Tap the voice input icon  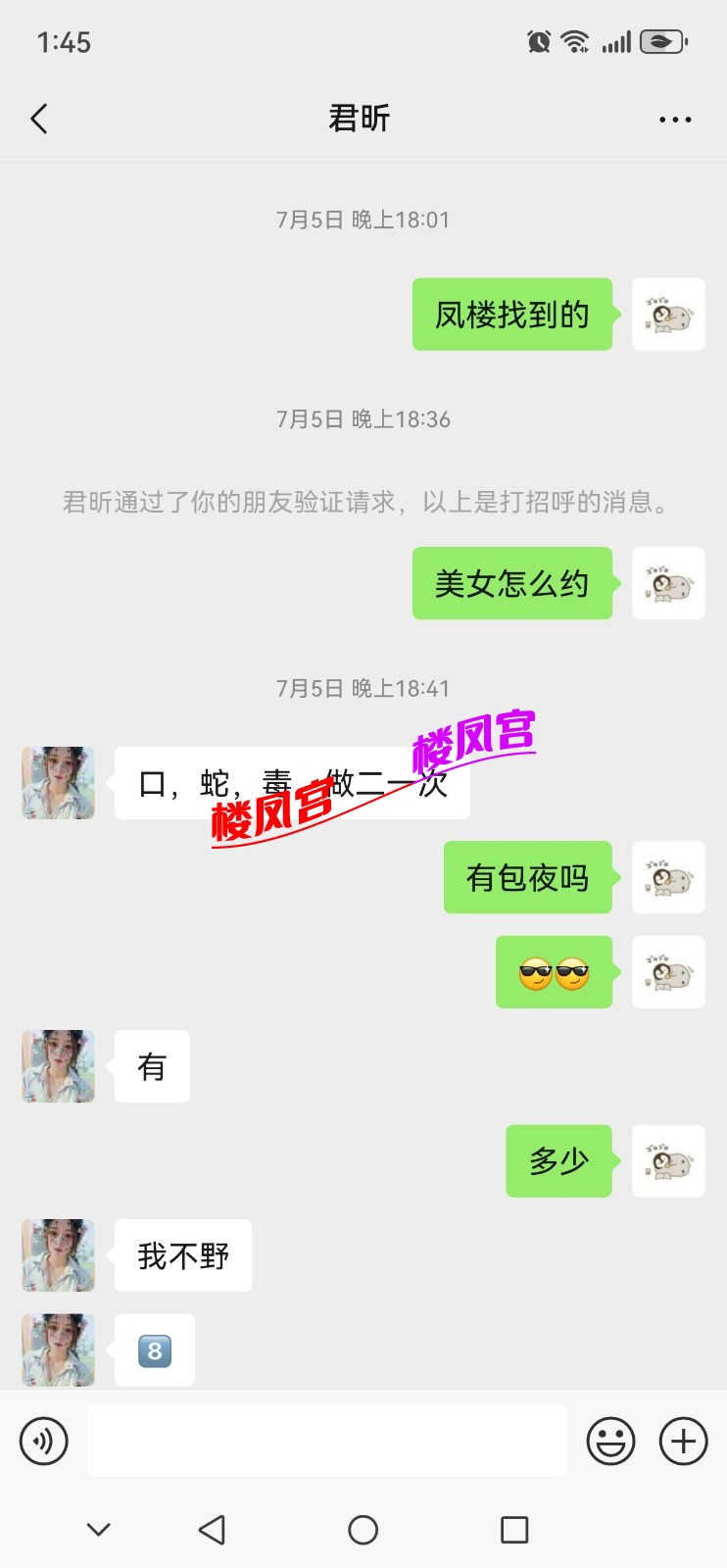click(44, 1441)
